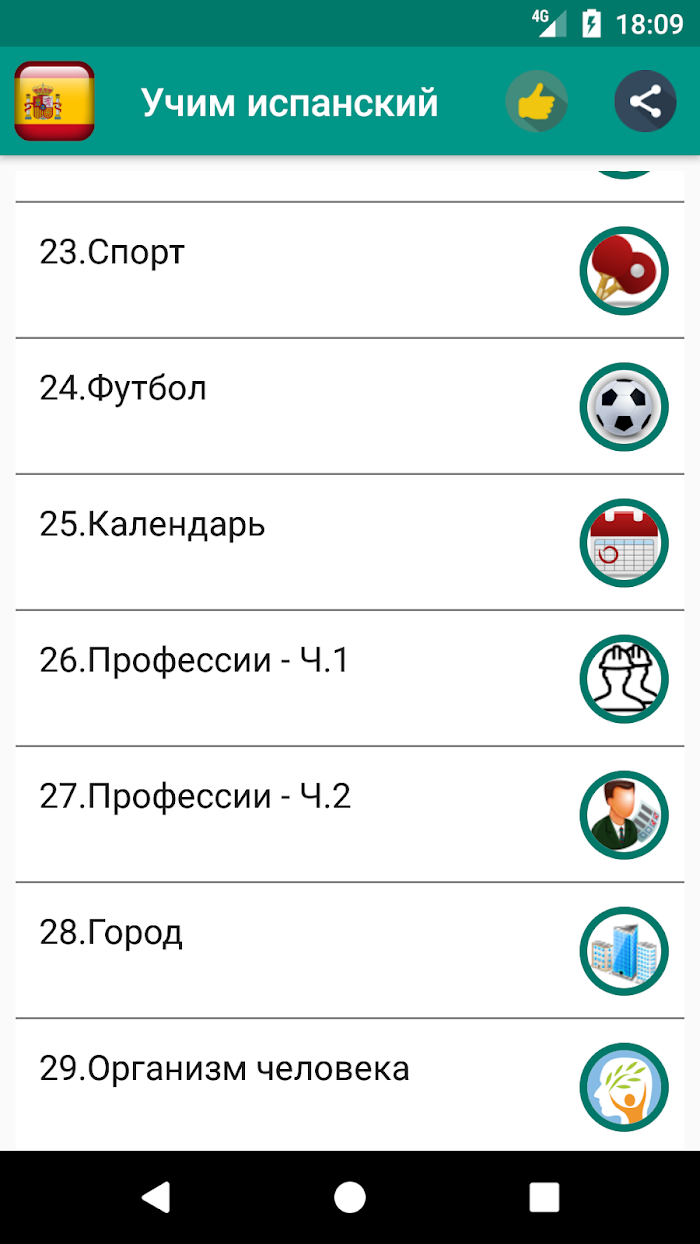700x1244 pixels.
Task: Open 29.Организм человека lesson
Action: click(349, 1085)
